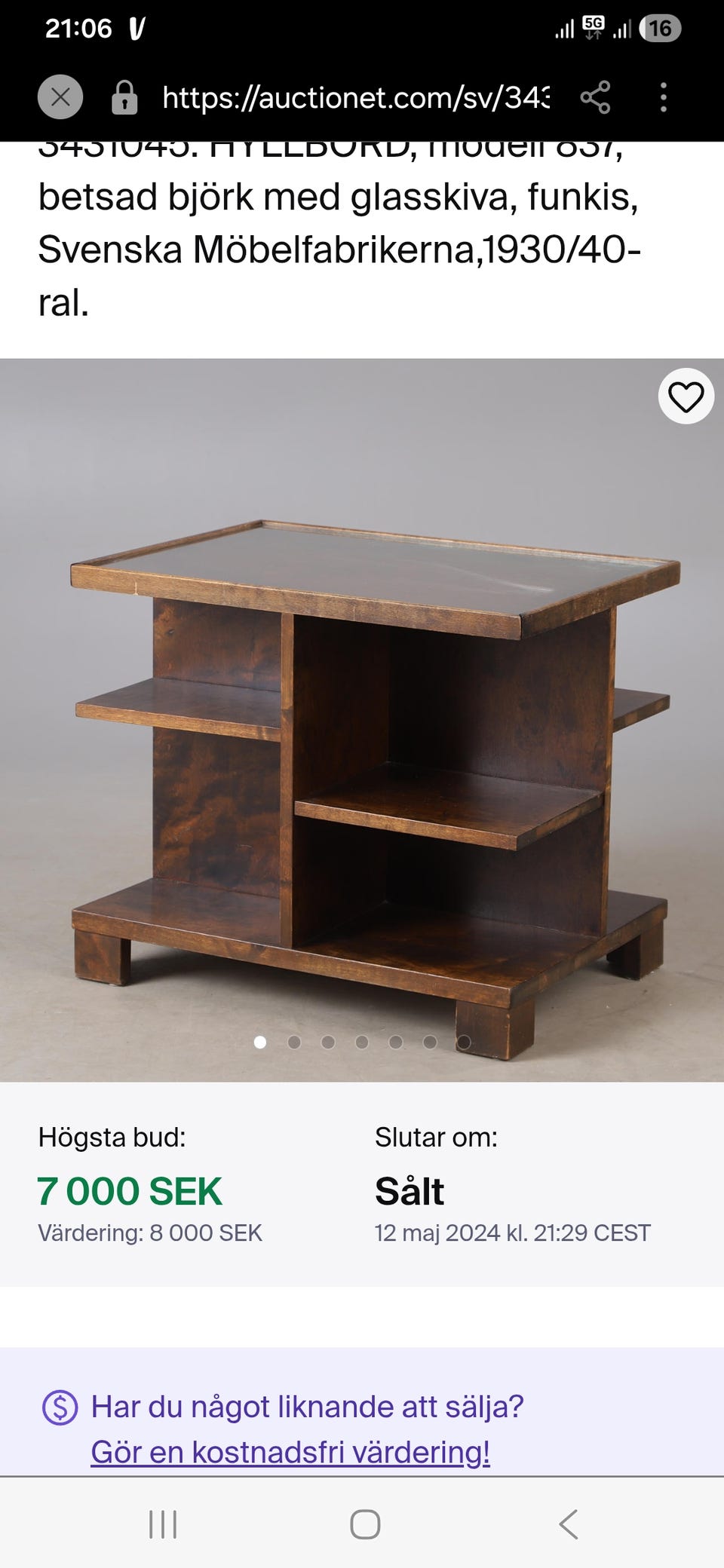
Task: Tap the currently active first carousel dot
Action: click(259, 1043)
